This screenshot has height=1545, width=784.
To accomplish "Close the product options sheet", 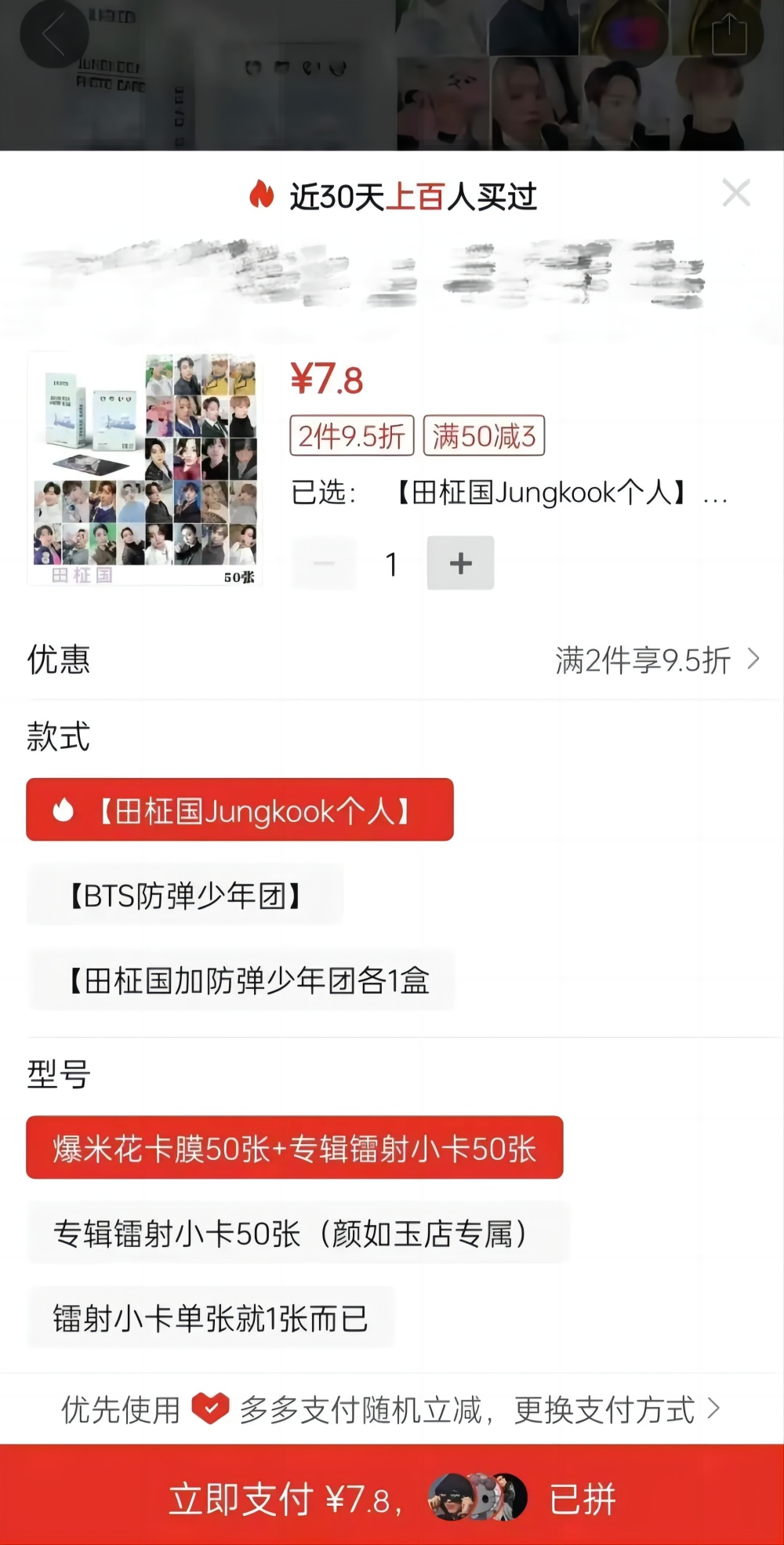I will (x=736, y=193).
